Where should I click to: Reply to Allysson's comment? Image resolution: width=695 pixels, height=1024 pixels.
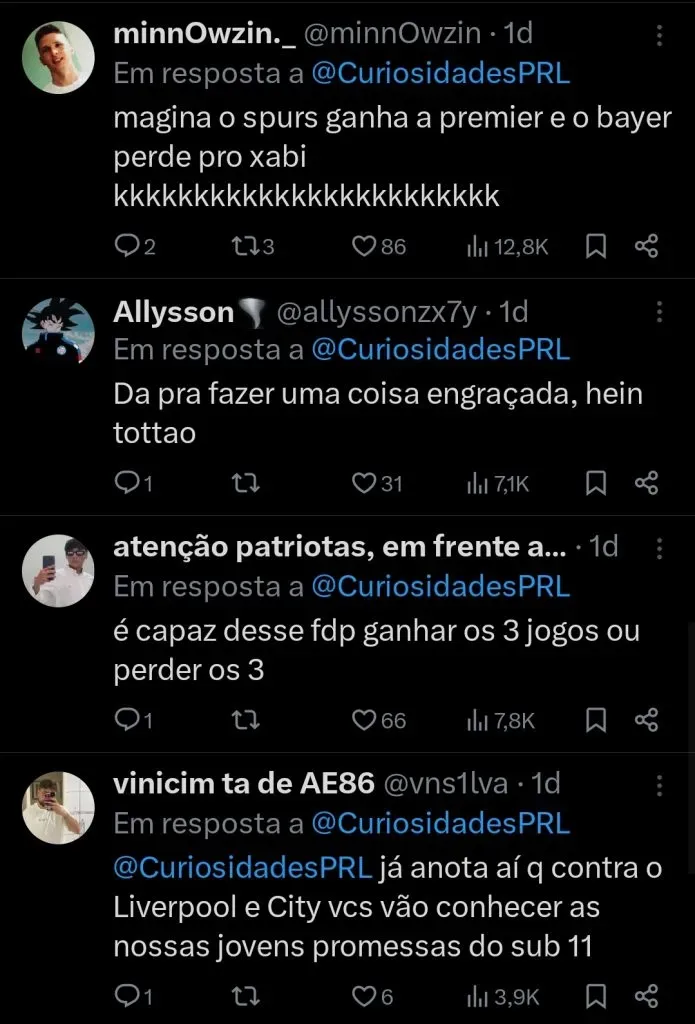click(x=126, y=483)
